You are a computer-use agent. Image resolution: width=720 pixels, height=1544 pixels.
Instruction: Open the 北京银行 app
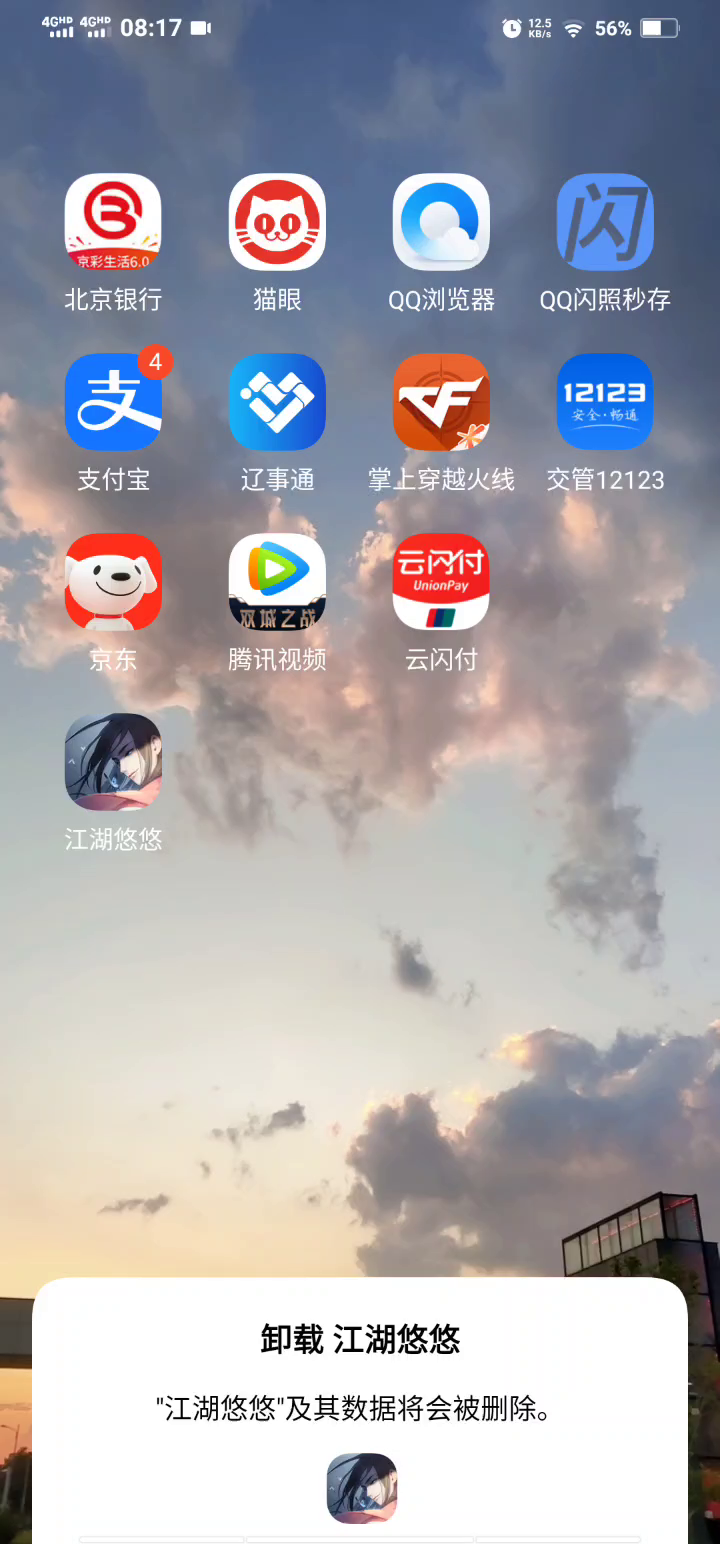coord(113,222)
